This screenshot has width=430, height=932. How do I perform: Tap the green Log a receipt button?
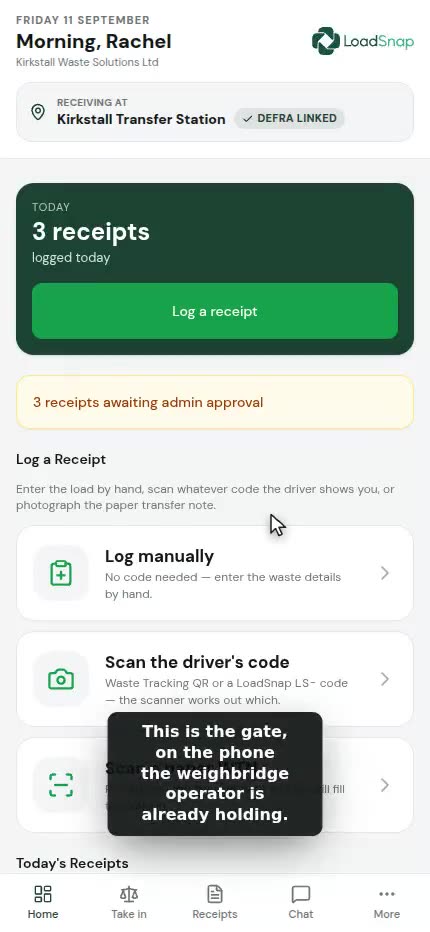(215, 311)
